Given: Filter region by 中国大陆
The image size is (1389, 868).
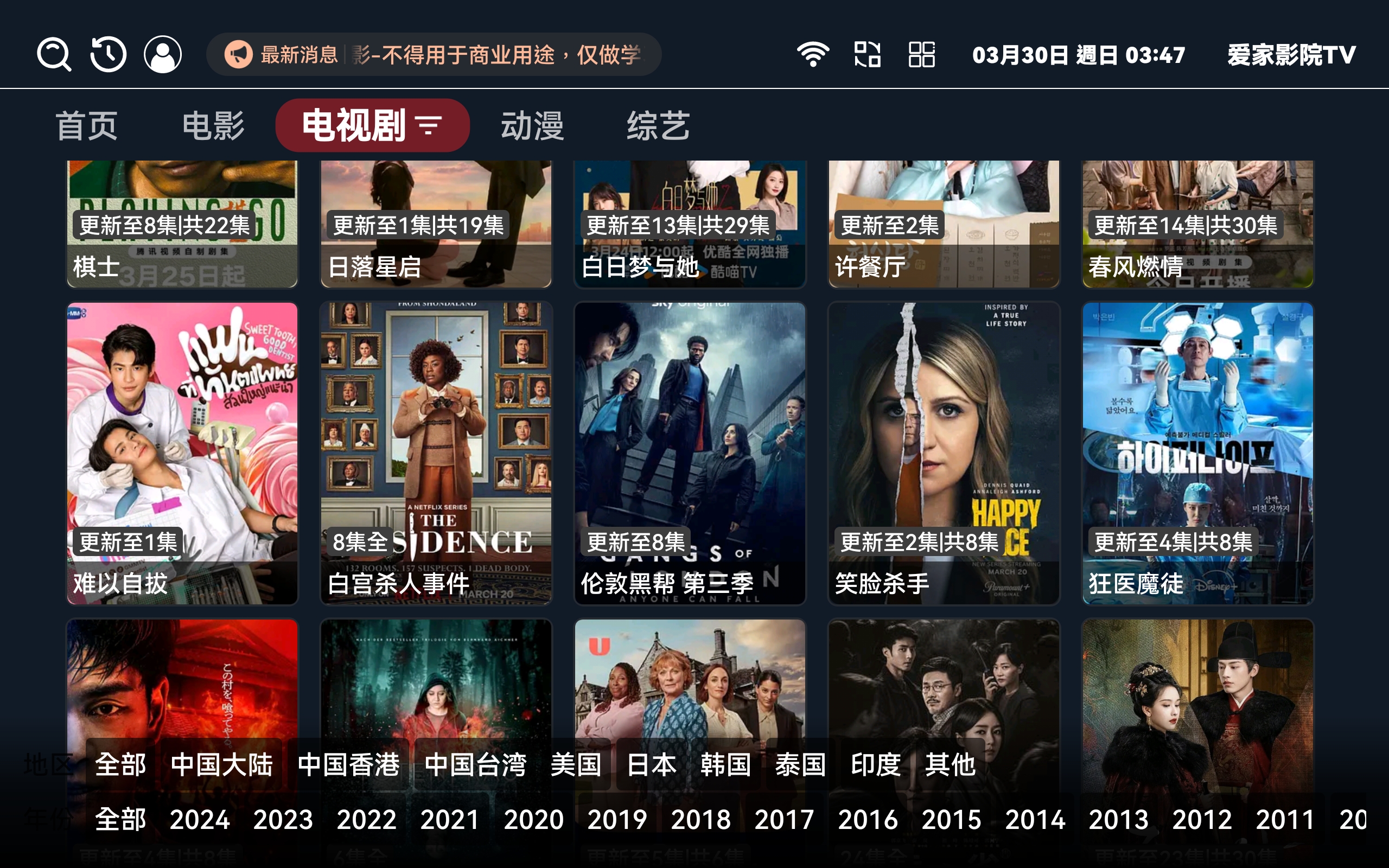Looking at the screenshot, I should [x=221, y=765].
